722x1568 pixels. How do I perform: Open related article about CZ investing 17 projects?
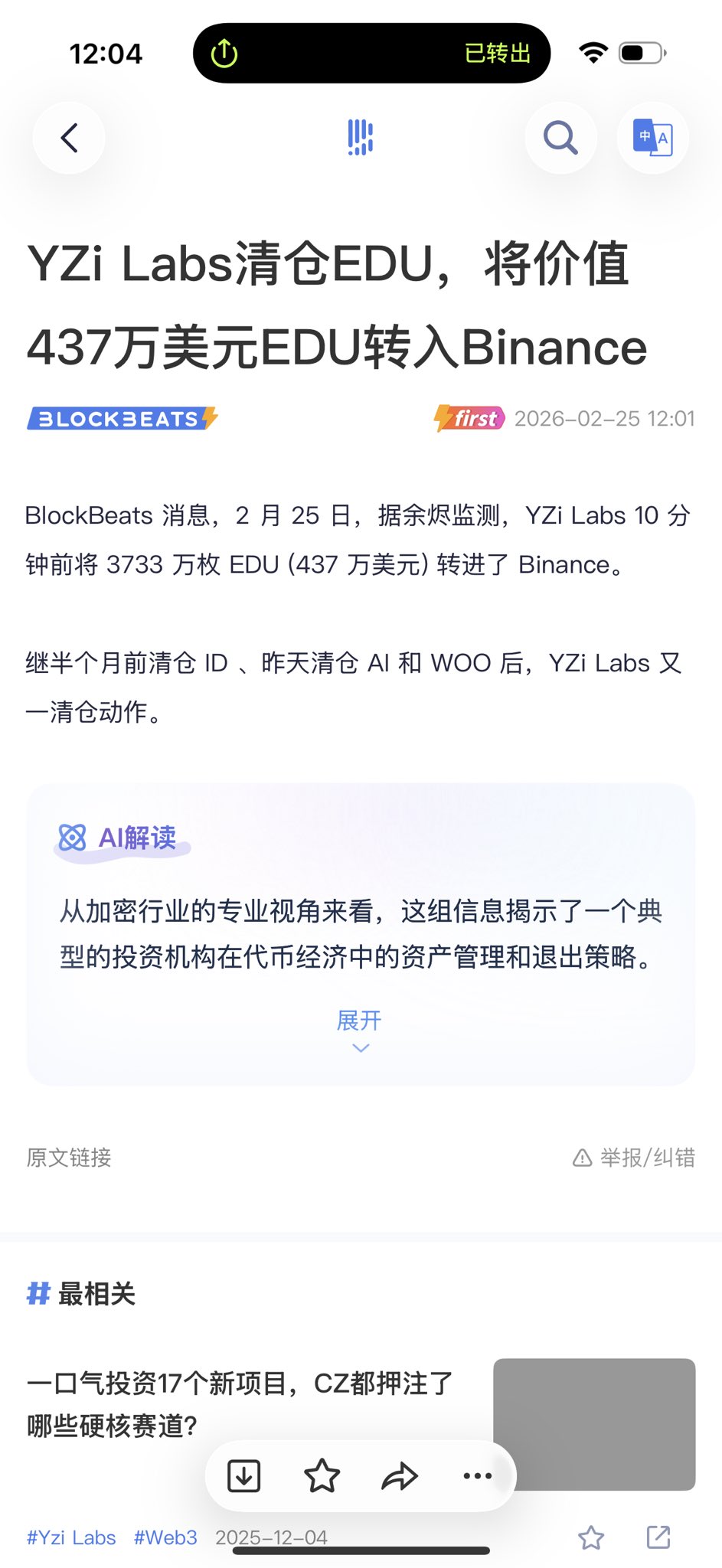[240, 1404]
